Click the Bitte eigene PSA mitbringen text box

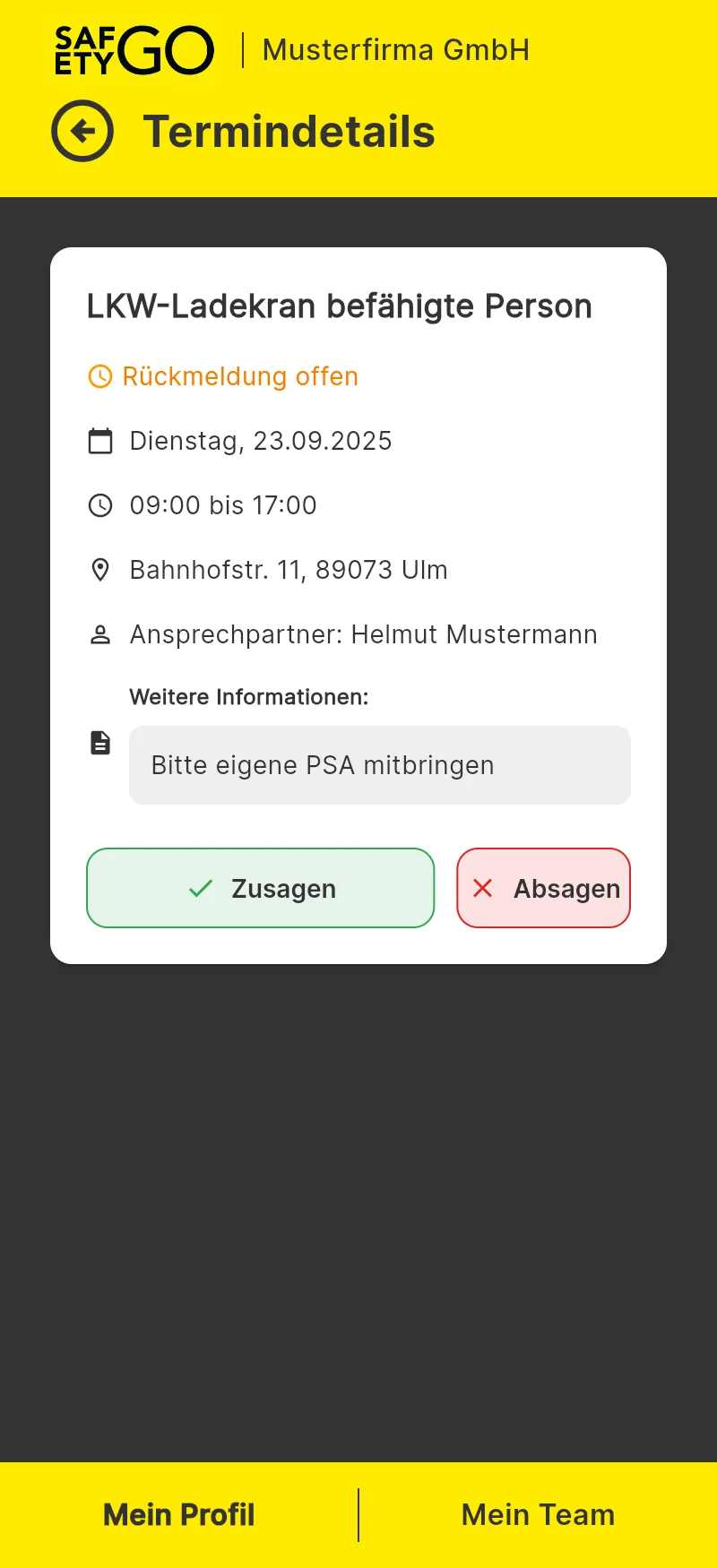(380, 765)
